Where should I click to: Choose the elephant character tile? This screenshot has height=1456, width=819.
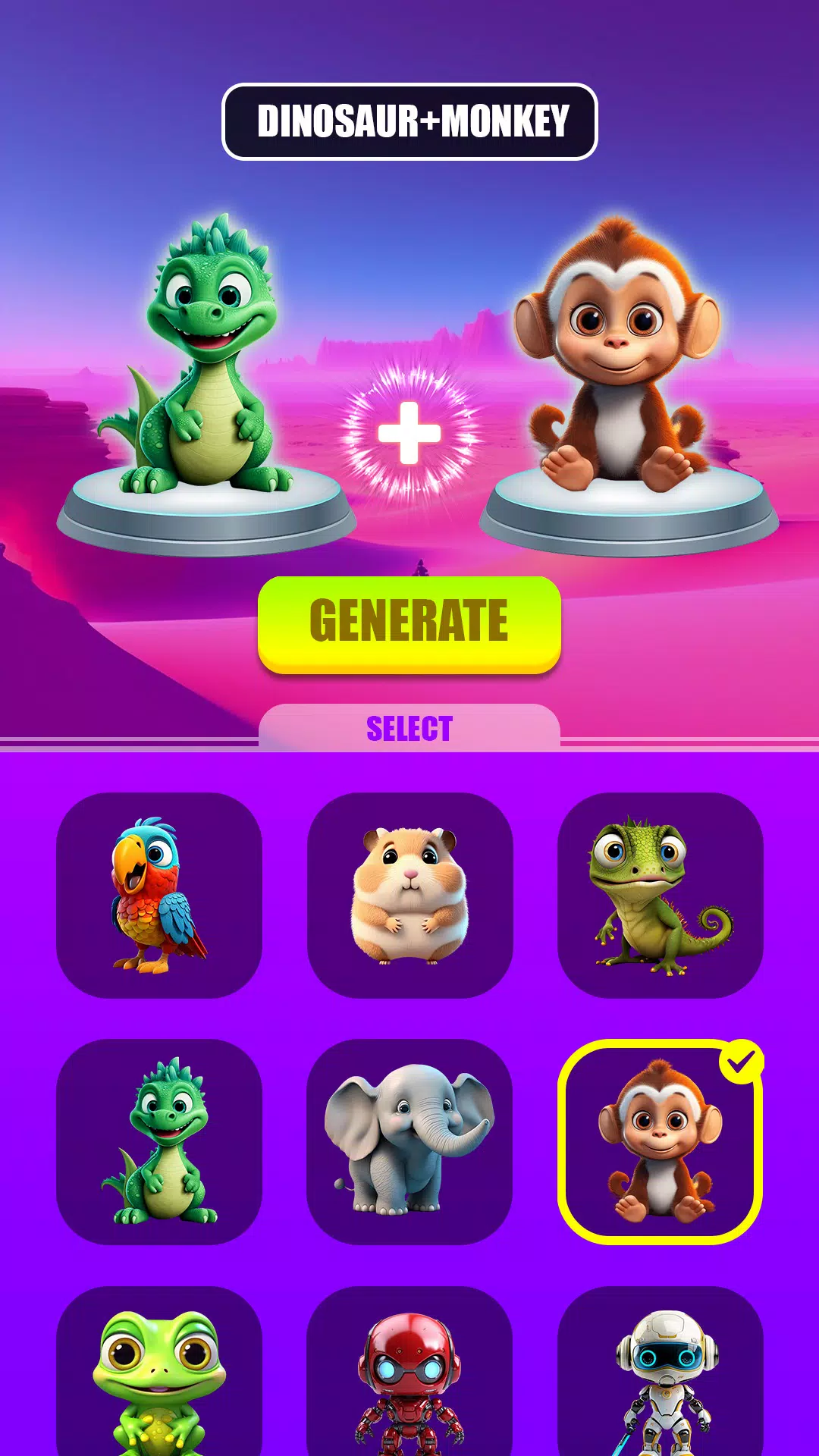409,1141
